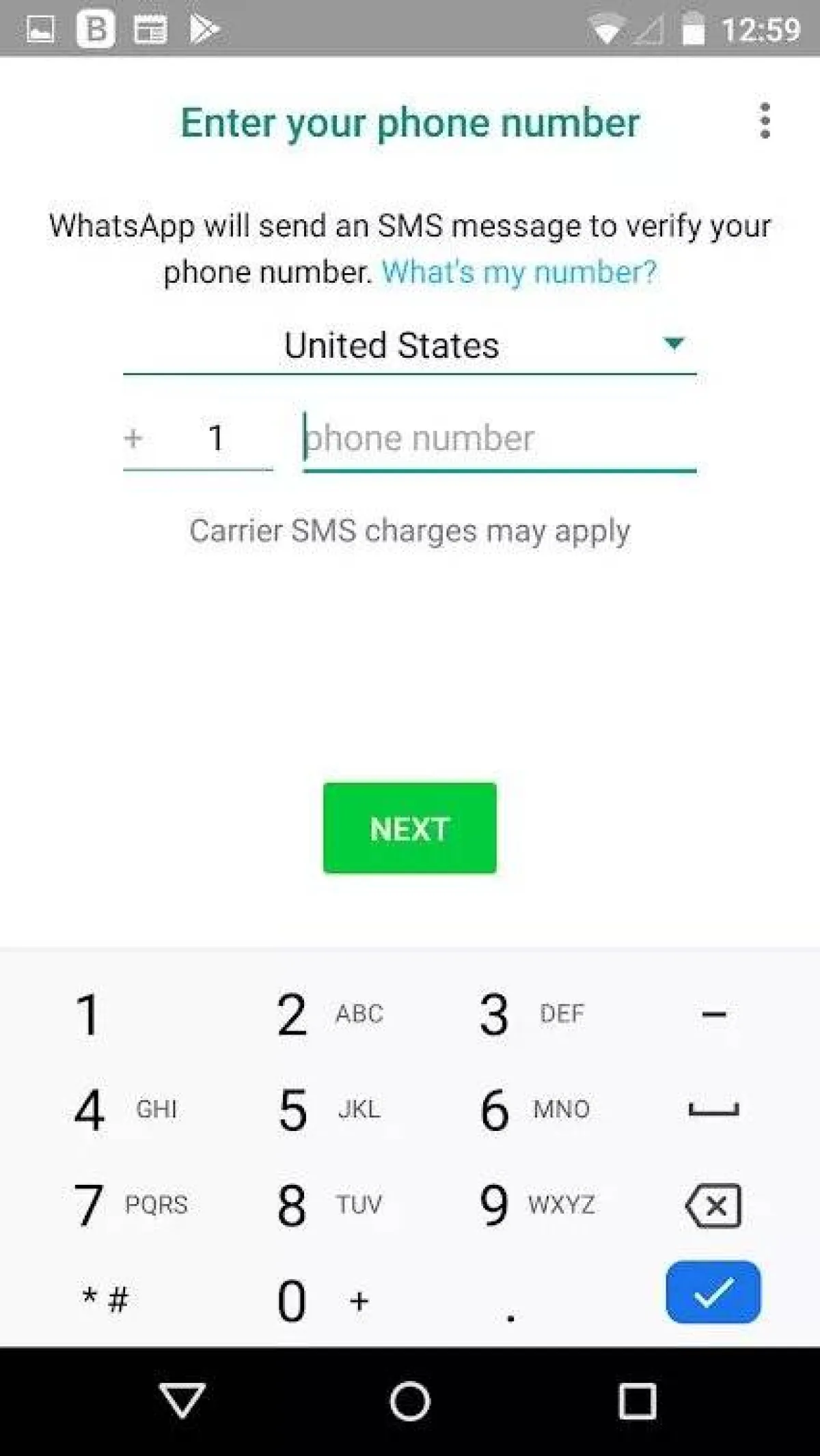Type digit 1 on the keypad
Viewport: 820px width, 1456px height.
[89, 1014]
